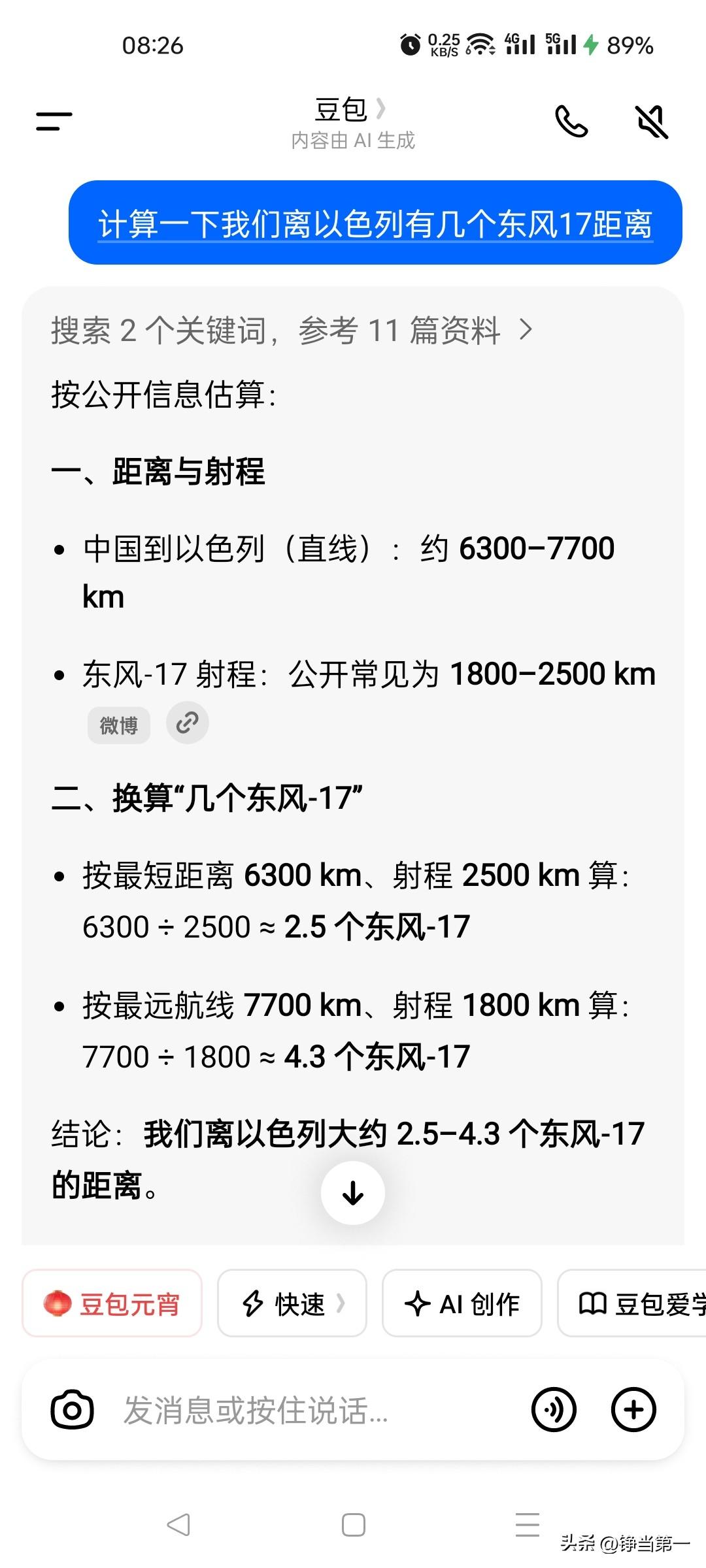Open the phone call icon
This screenshot has width=706, height=1568.
[x=572, y=123]
